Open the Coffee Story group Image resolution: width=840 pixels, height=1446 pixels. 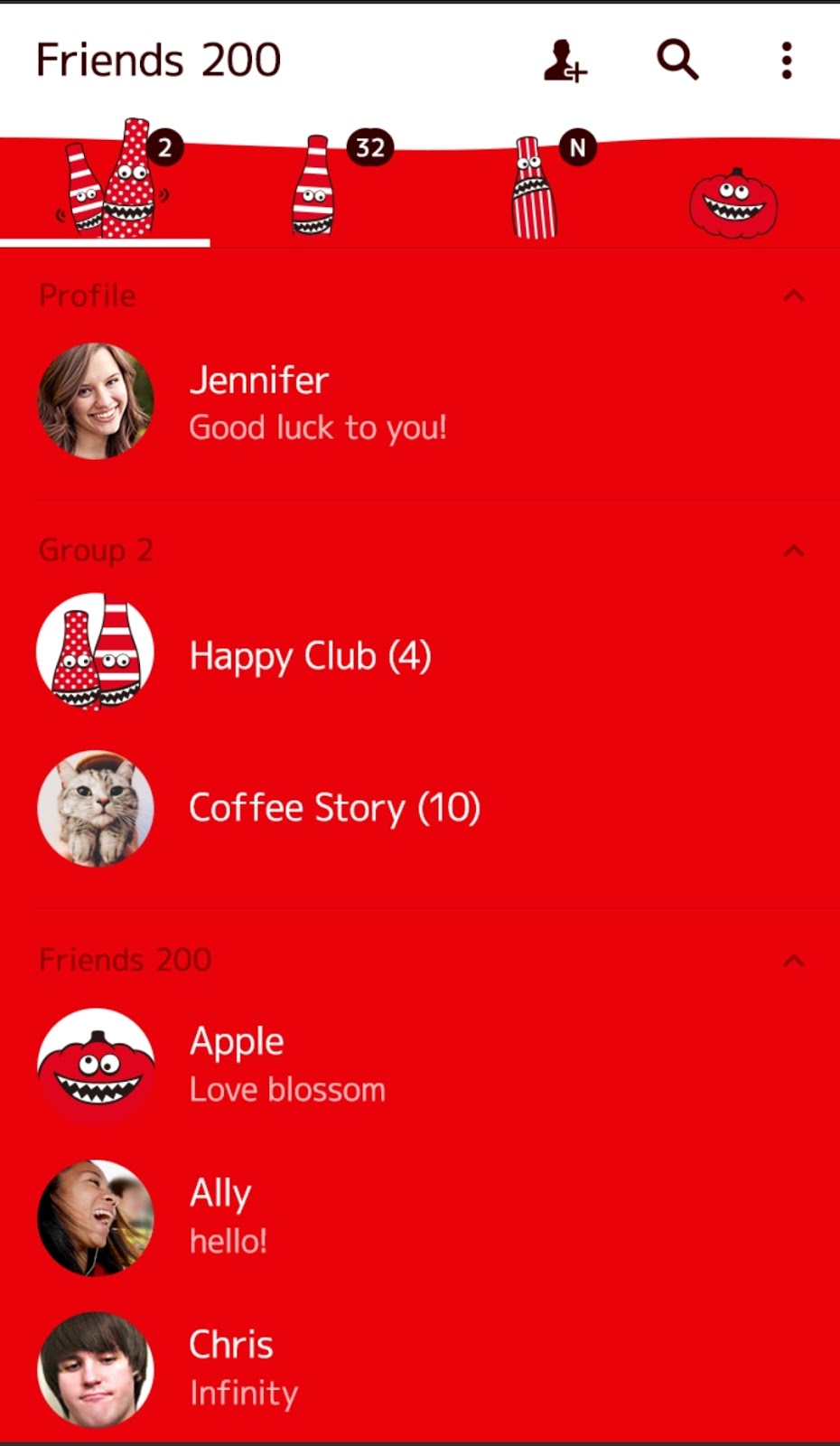[x=420, y=808]
